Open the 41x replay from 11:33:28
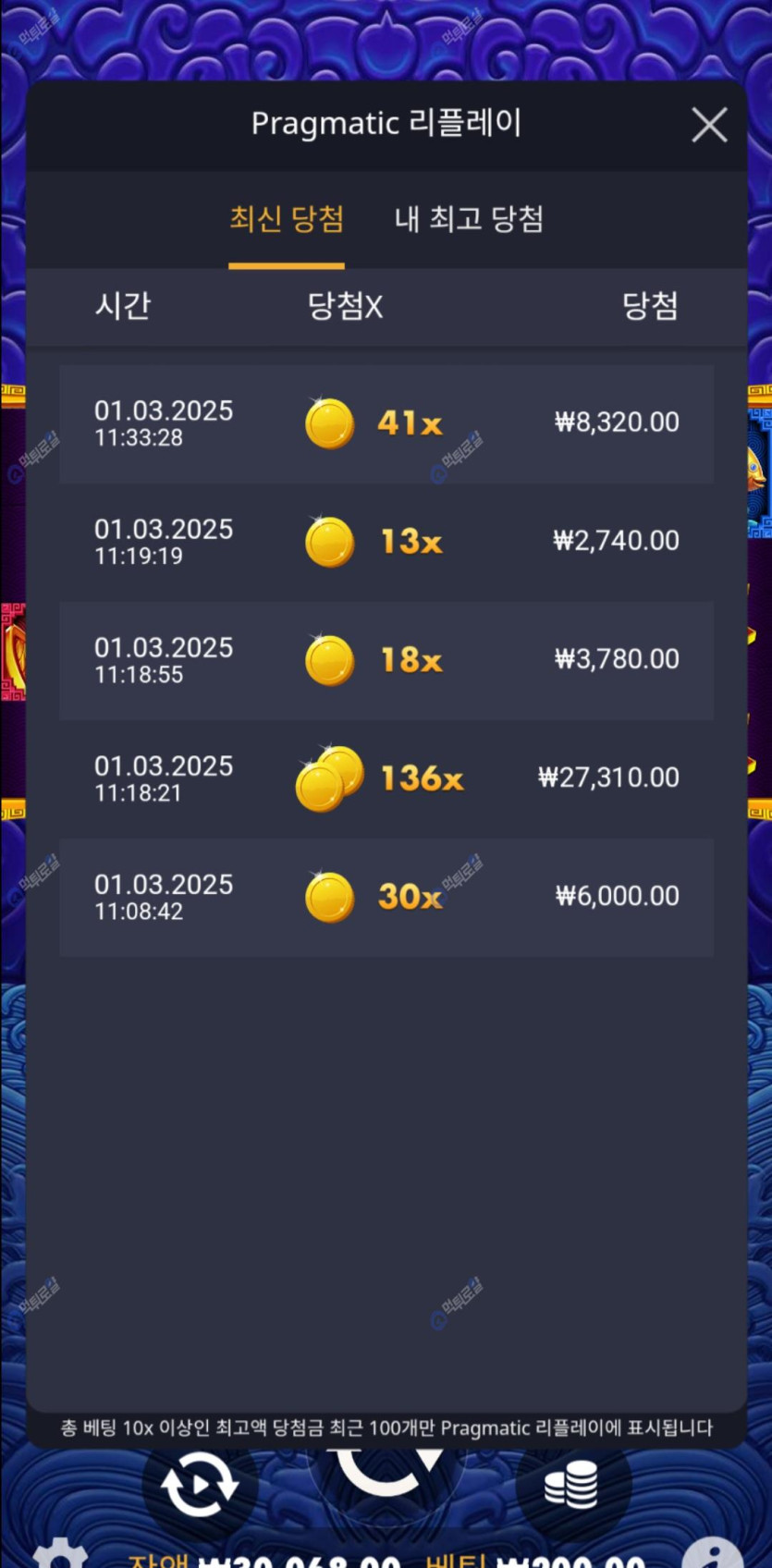772x1568 pixels. tap(386, 424)
